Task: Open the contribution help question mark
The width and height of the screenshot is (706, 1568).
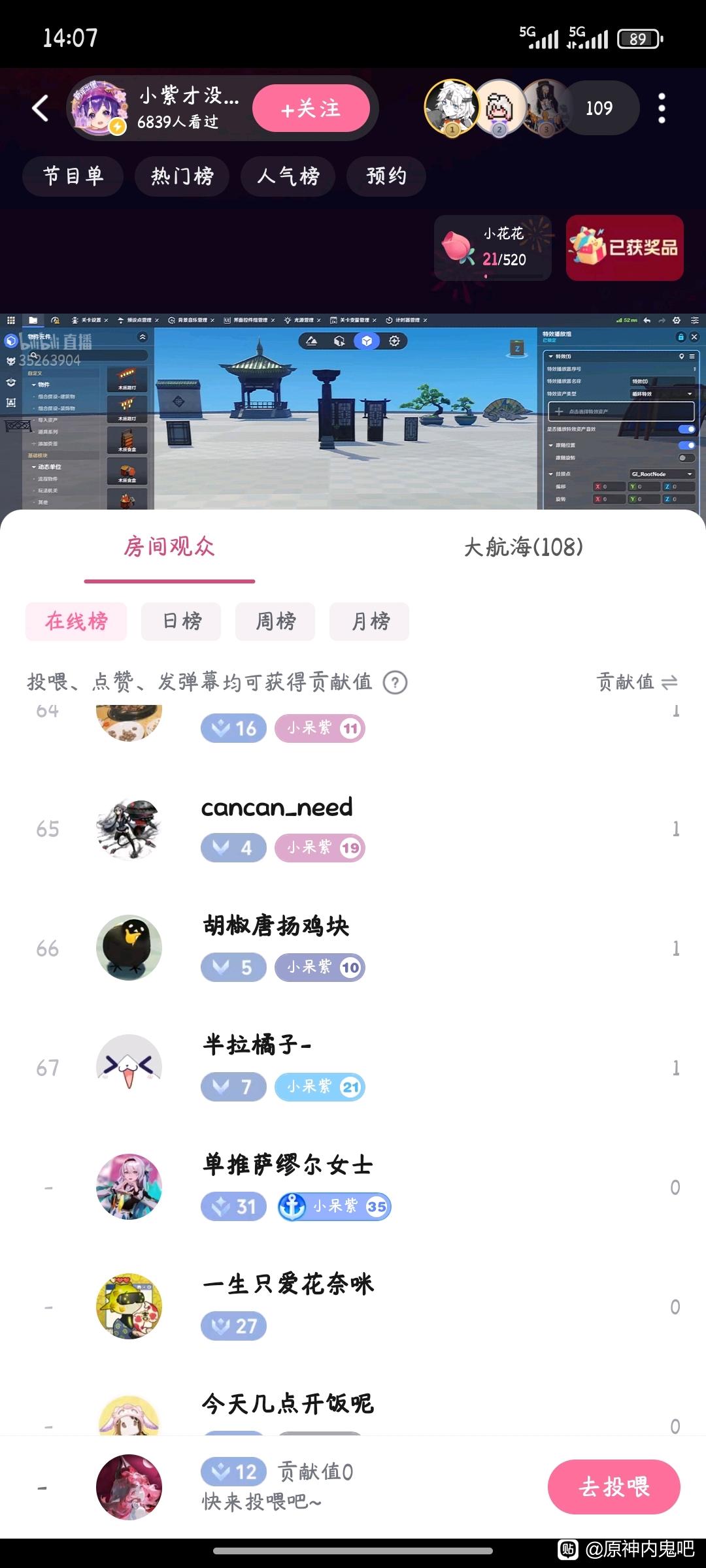Action: (x=395, y=683)
